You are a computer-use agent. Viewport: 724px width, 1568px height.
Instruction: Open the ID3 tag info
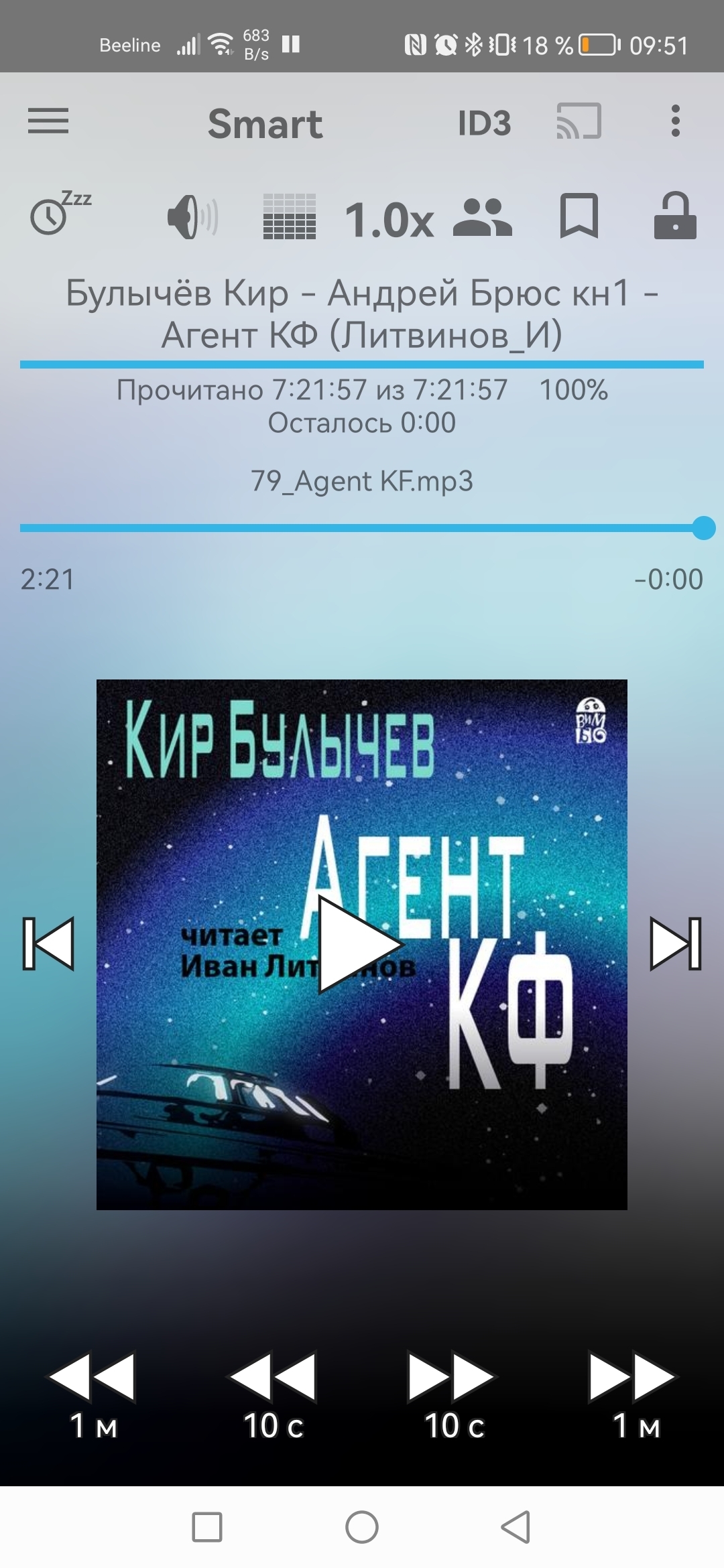tap(484, 123)
